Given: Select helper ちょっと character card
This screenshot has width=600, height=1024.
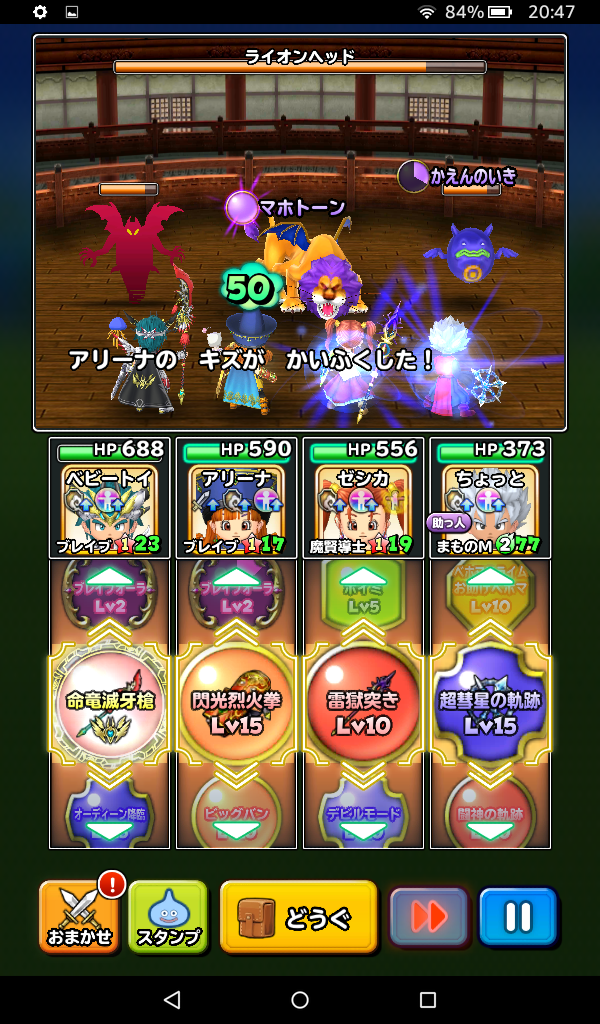Looking at the screenshot, I should point(490,498).
